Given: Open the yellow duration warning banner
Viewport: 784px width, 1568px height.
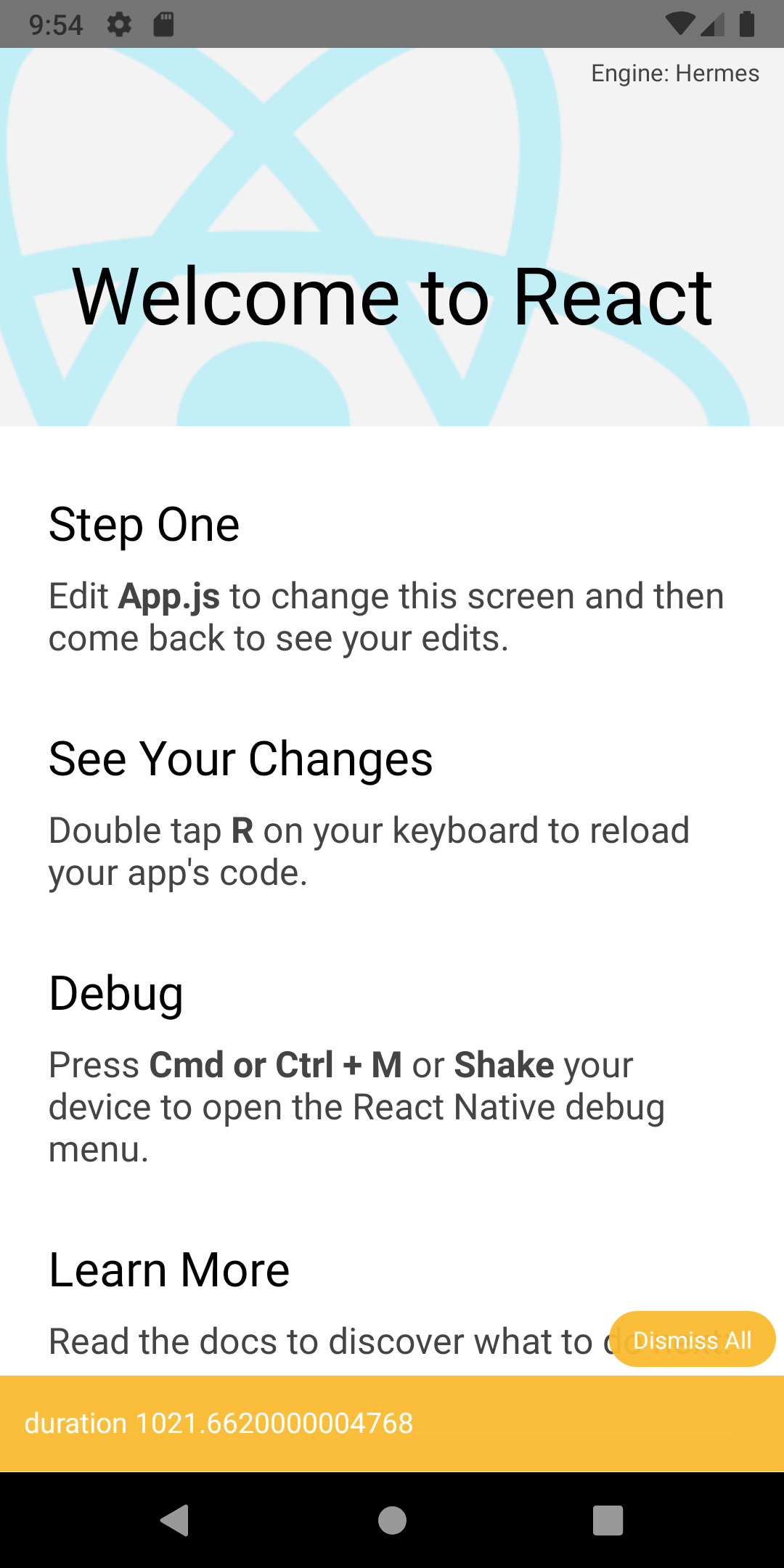Looking at the screenshot, I should tap(392, 1424).
